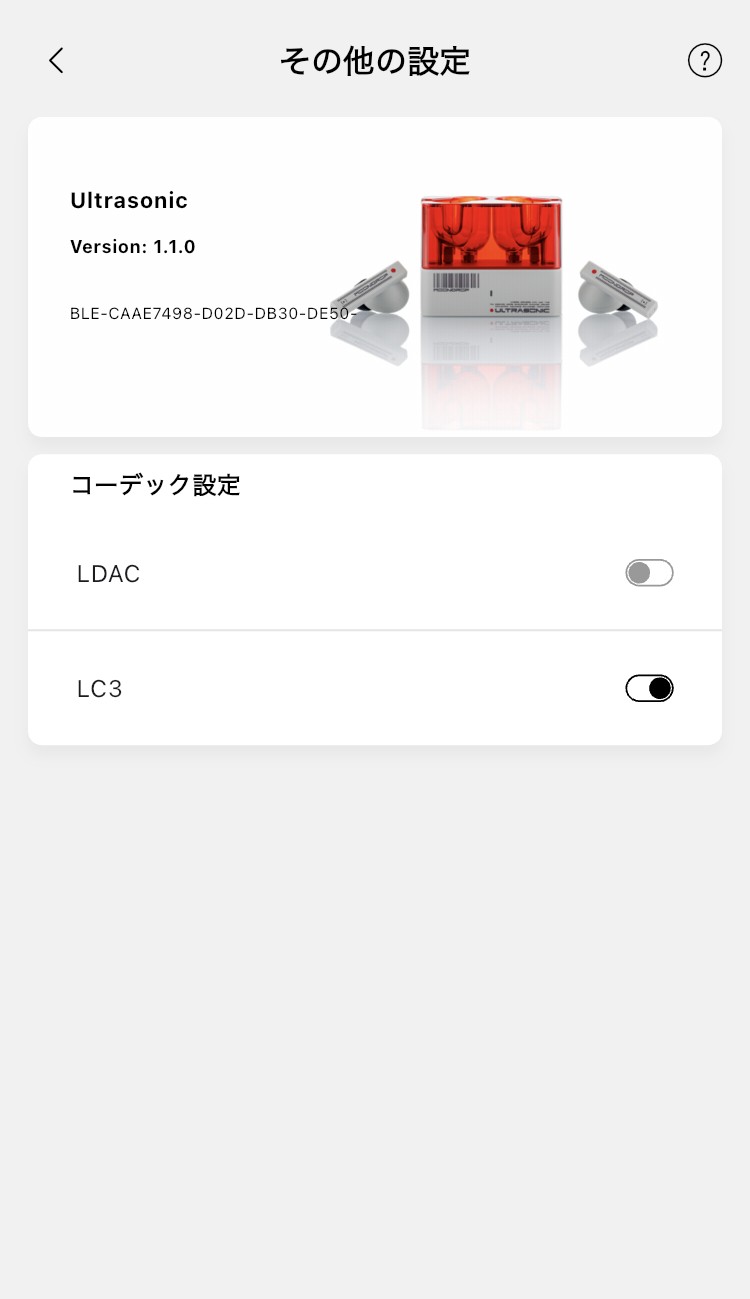Viewport: 750px width, 1299px height.
Task: Enable the LDAC codec toggle
Action: pos(649,573)
